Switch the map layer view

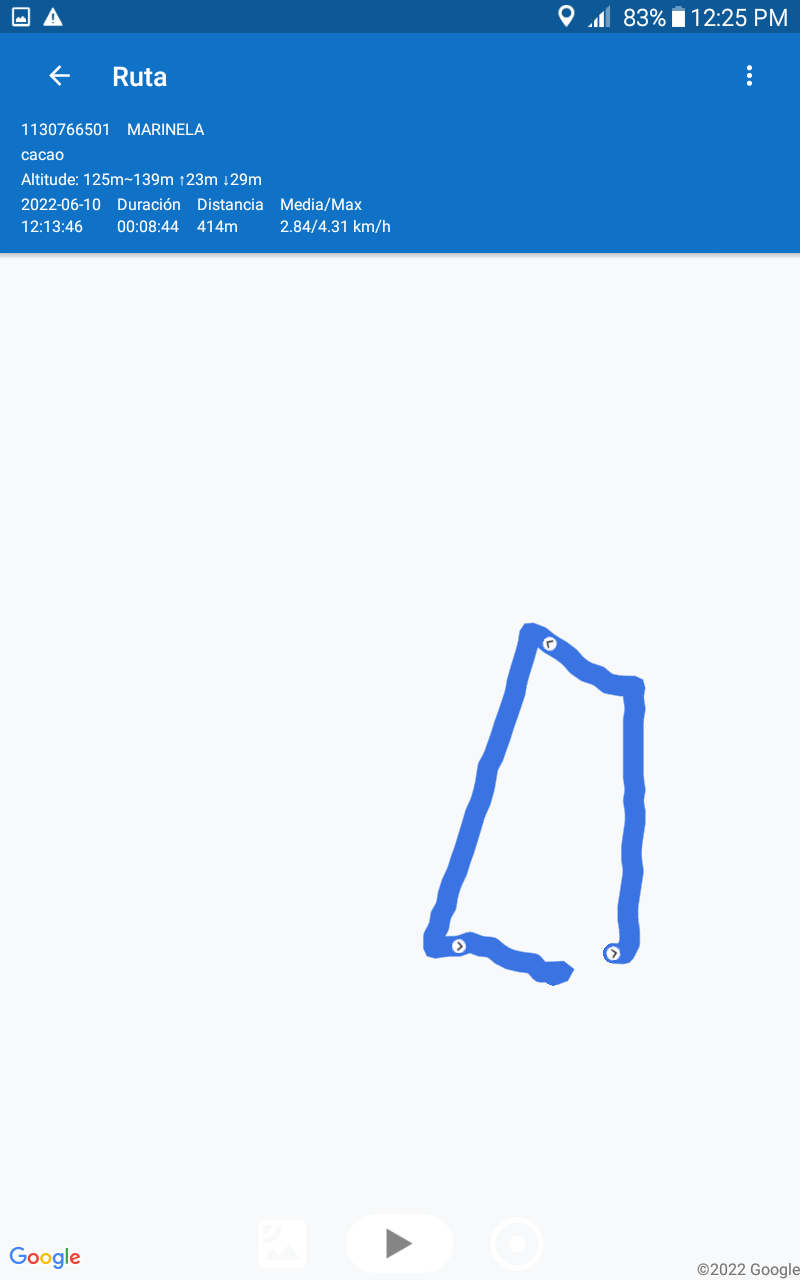coord(282,1243)
